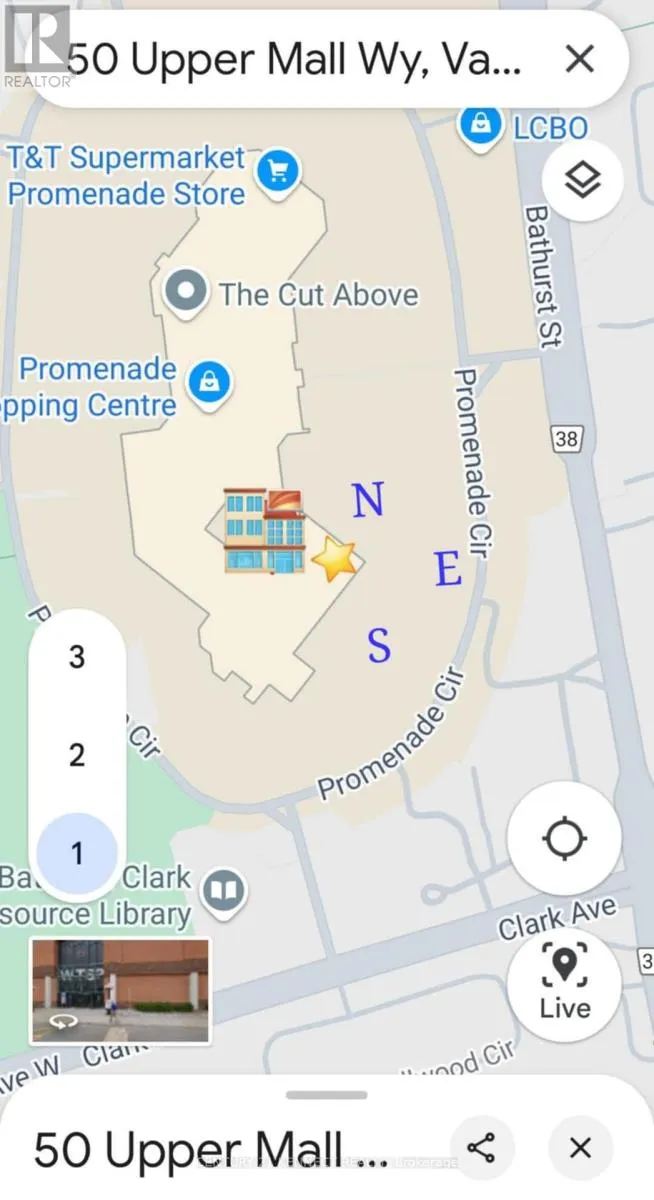Close the 50 Upper Mall place sheet
Image resolution: width=654 pixels, height=1200 pixels.
click(x=581, y=1149)
